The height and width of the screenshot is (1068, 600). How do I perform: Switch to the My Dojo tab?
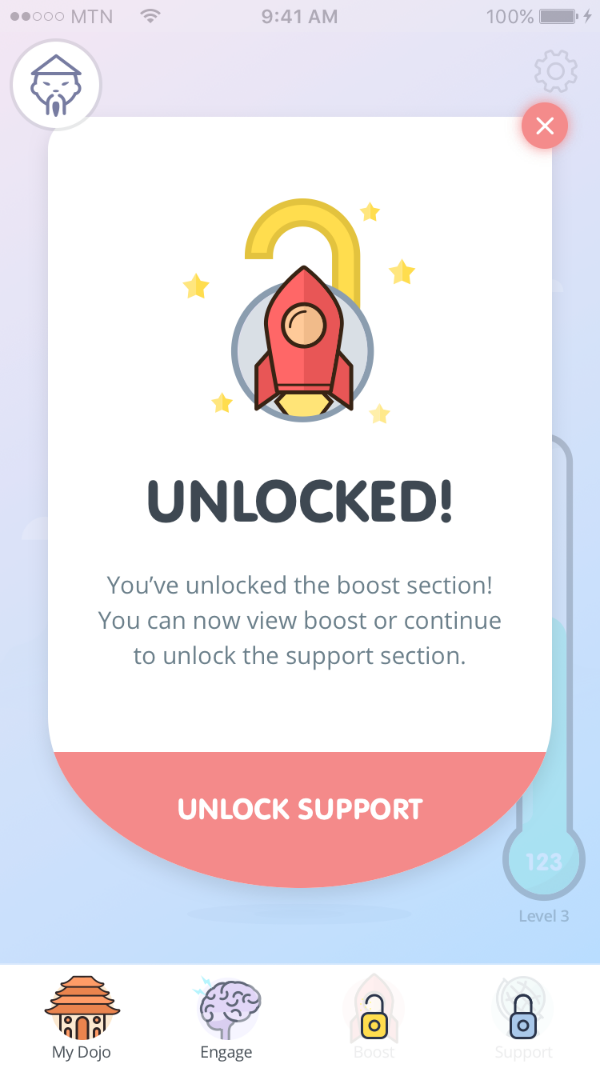tap(82, 1017)
